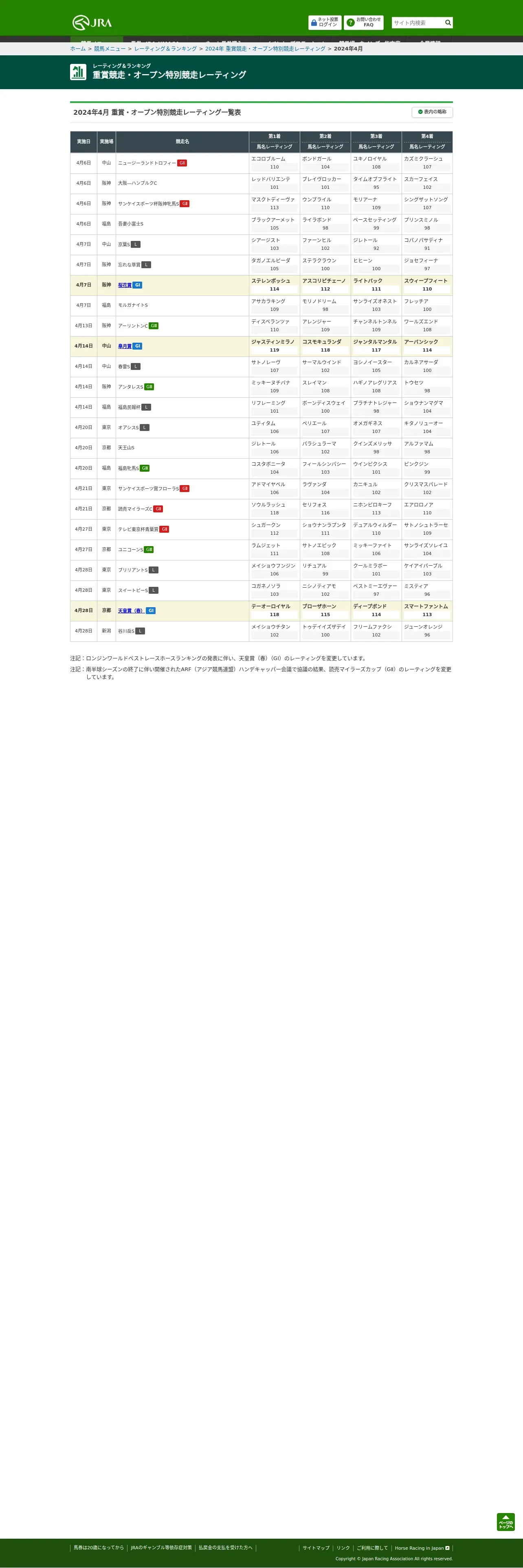523x1568 pixels.
Task: Open ご利用に際して footer link
Action: [372, 1548]
